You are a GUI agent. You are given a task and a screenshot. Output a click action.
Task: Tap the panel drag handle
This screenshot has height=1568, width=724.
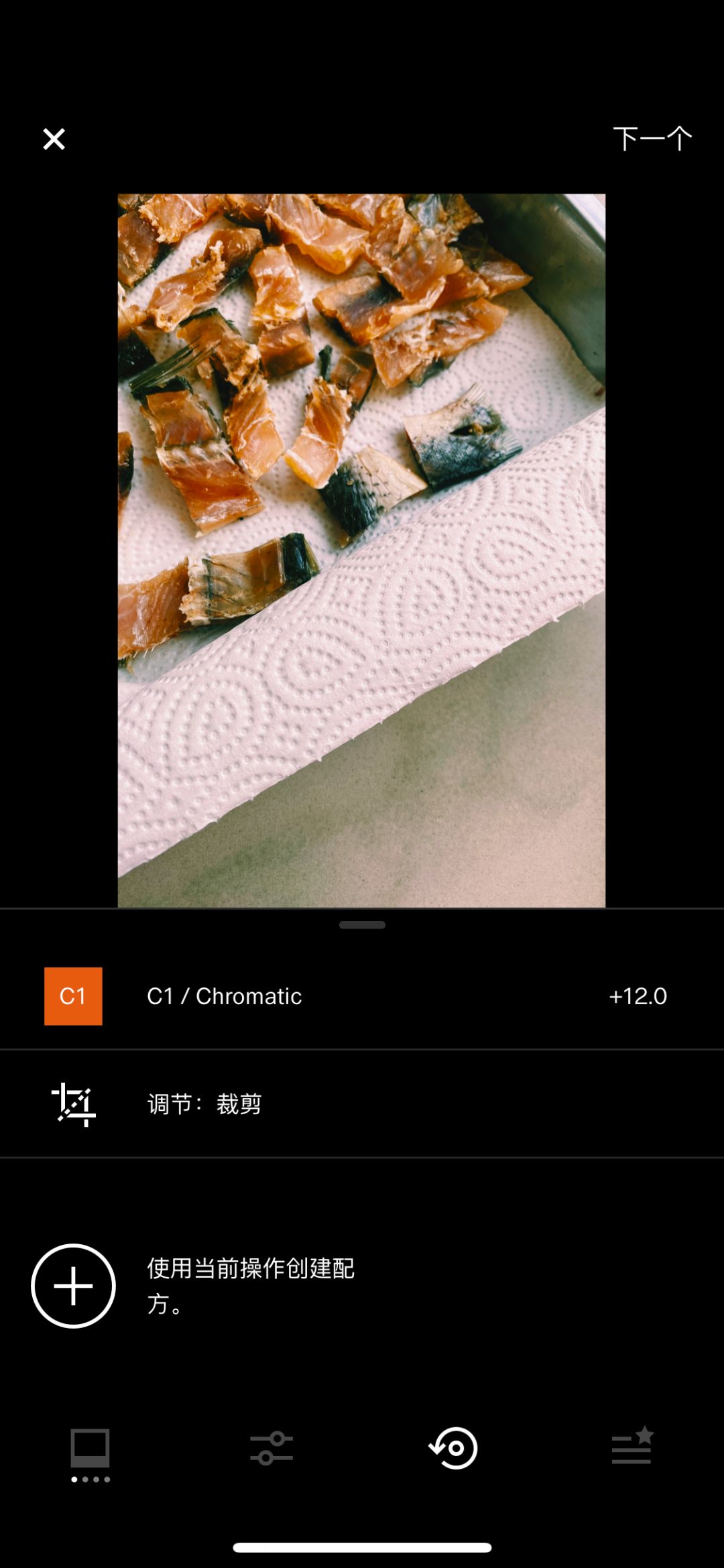[362, 925]
